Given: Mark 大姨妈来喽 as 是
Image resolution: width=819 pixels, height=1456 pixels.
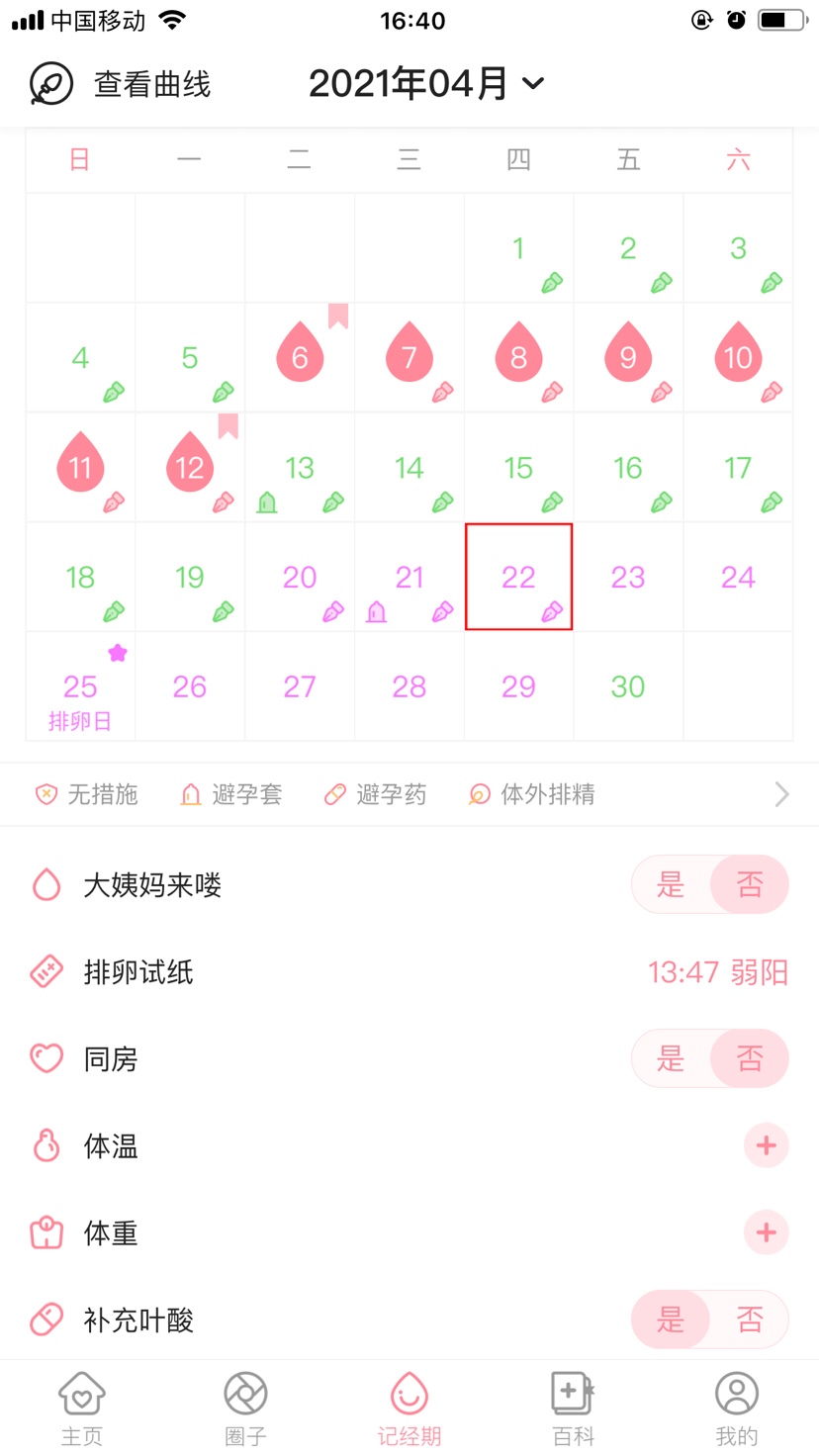Looking at the screenshot, I should tap(671, 884).
